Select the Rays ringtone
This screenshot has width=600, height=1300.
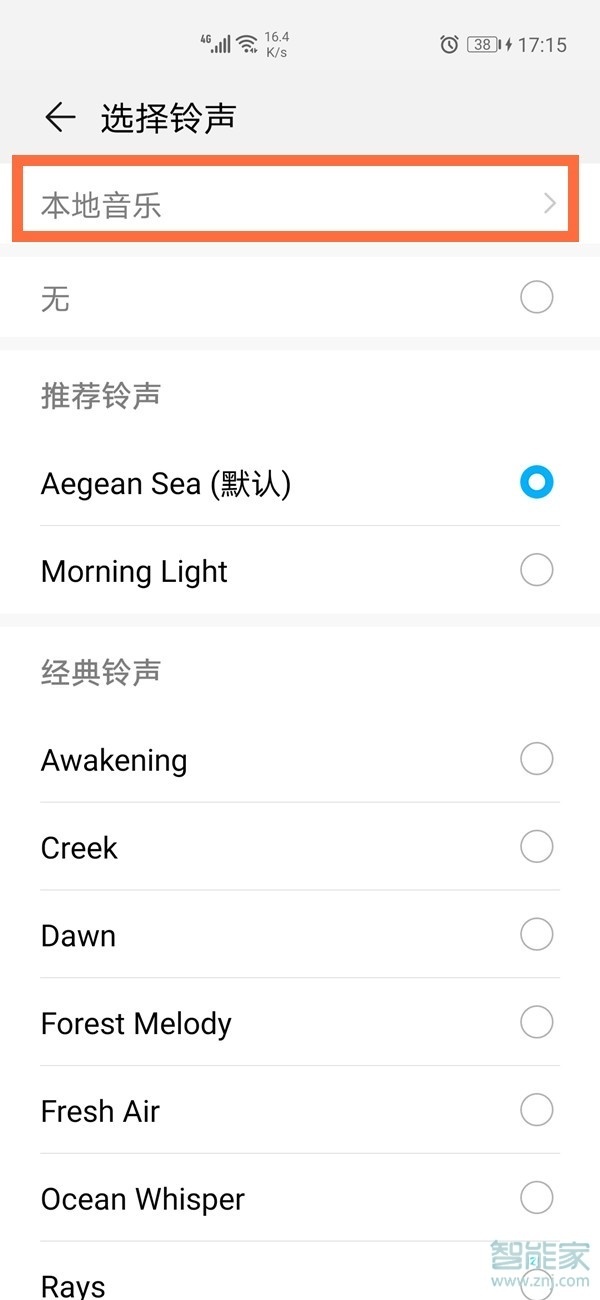300,1272
